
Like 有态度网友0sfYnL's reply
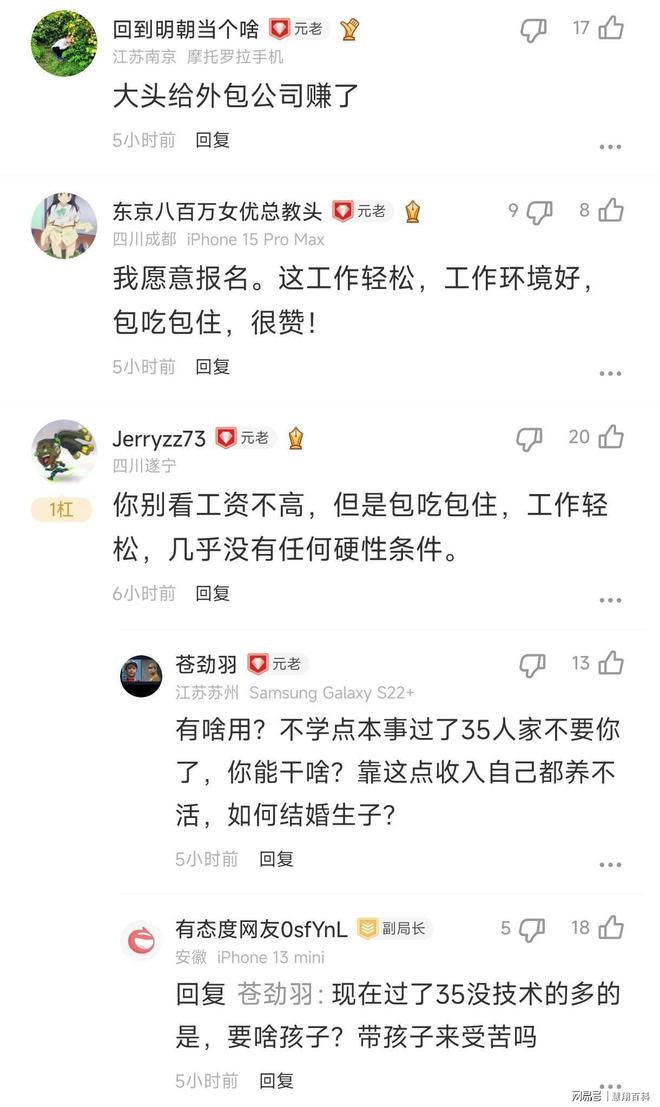(611, 928)
